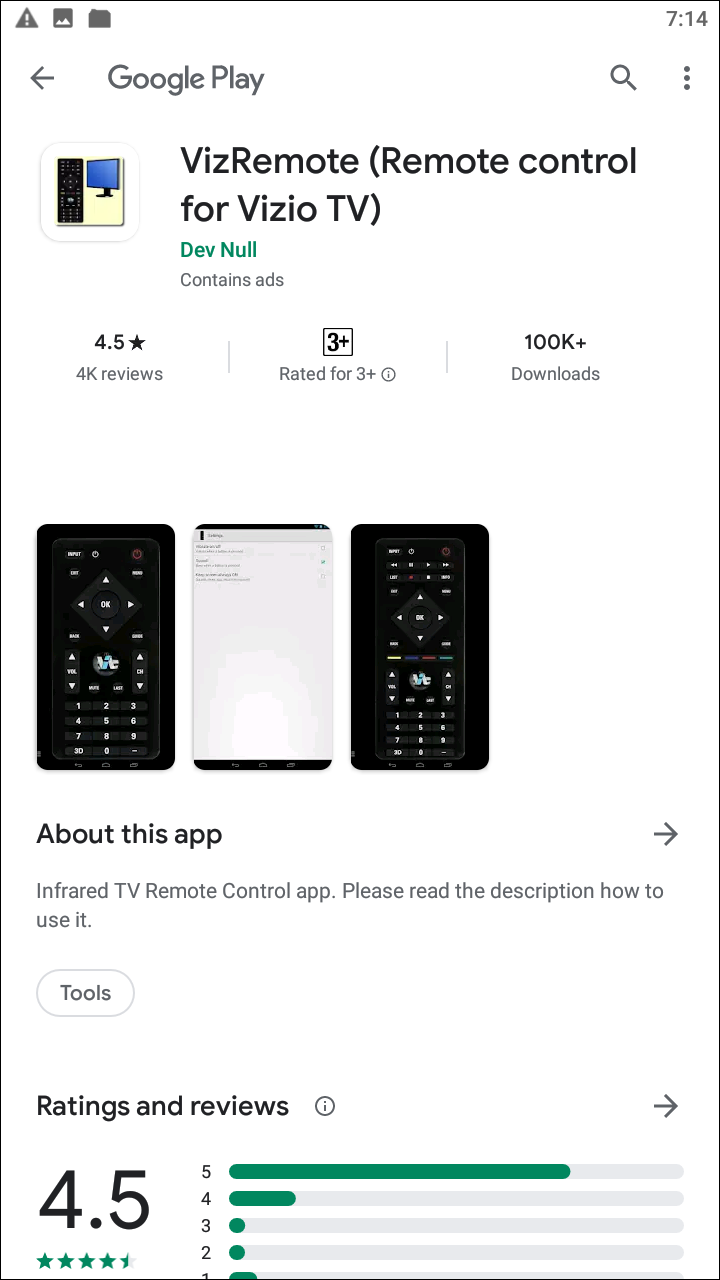Open the third remote screenshot
Image resolution: width=720 pixels, height=1280 pixels.
tap(420, 647)
